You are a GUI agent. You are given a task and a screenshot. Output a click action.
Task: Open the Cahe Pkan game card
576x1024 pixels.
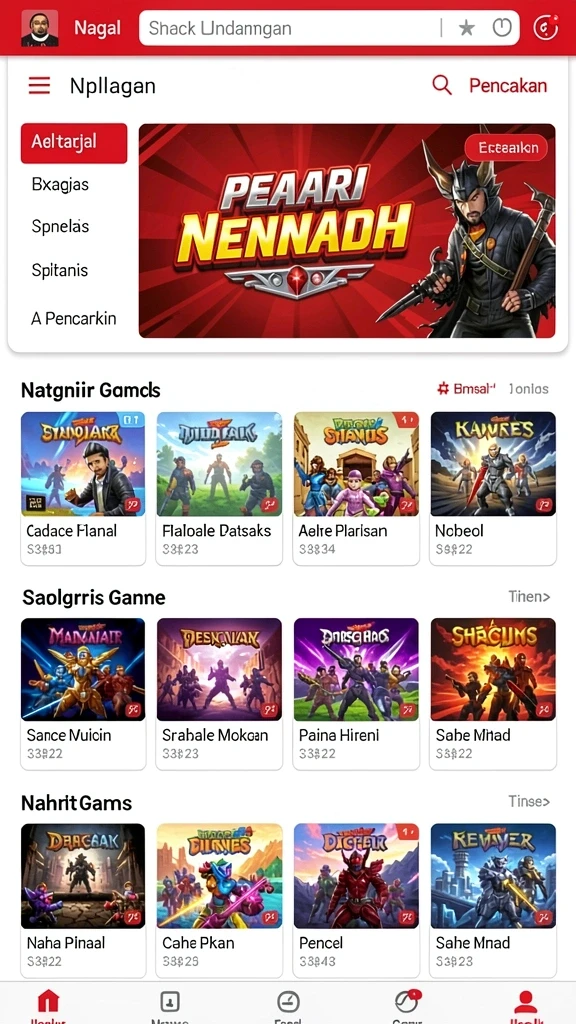[219, 900]
